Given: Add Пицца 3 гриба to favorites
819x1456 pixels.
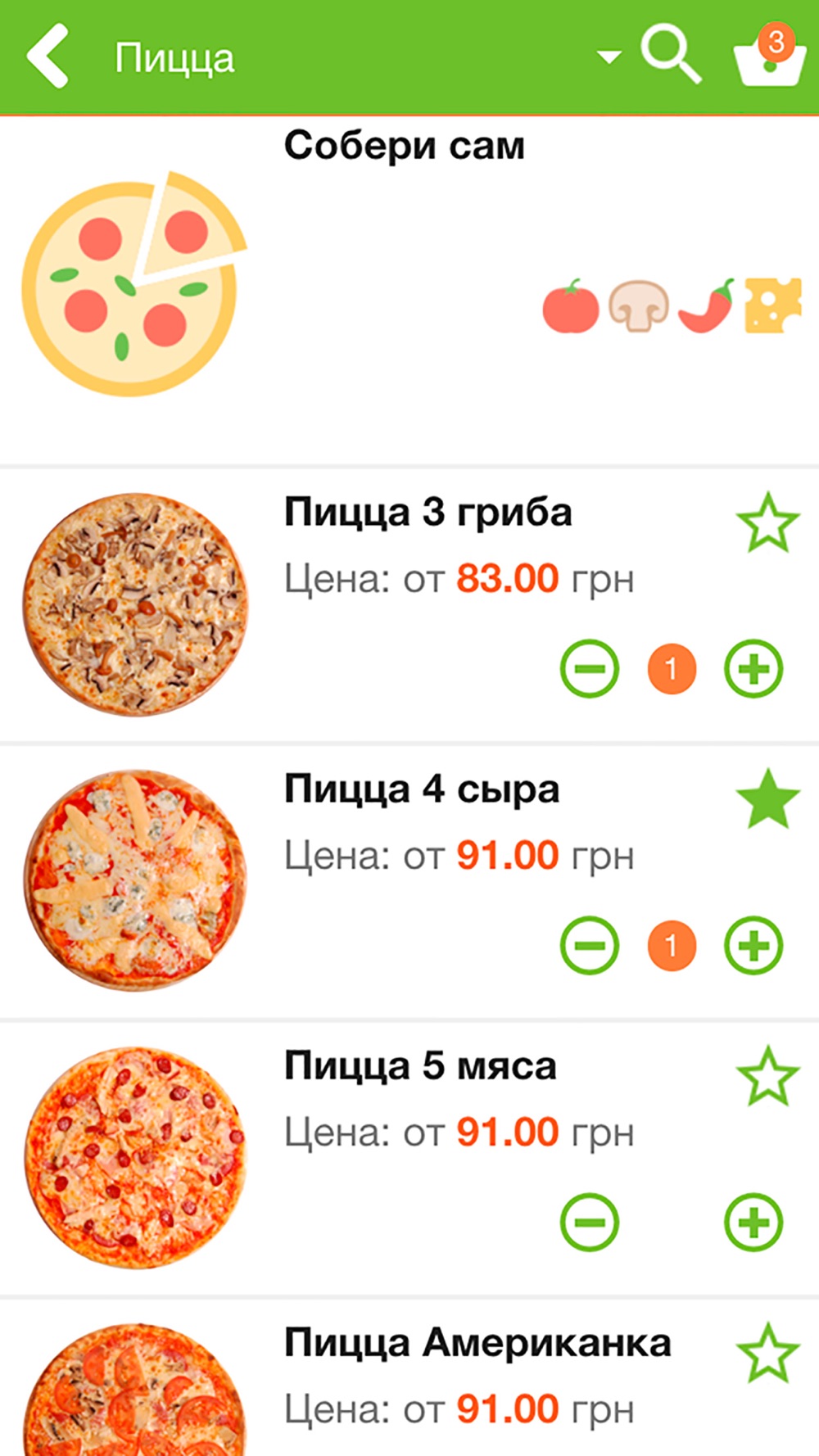Looking at the screenshot, I should pos(767,523).
